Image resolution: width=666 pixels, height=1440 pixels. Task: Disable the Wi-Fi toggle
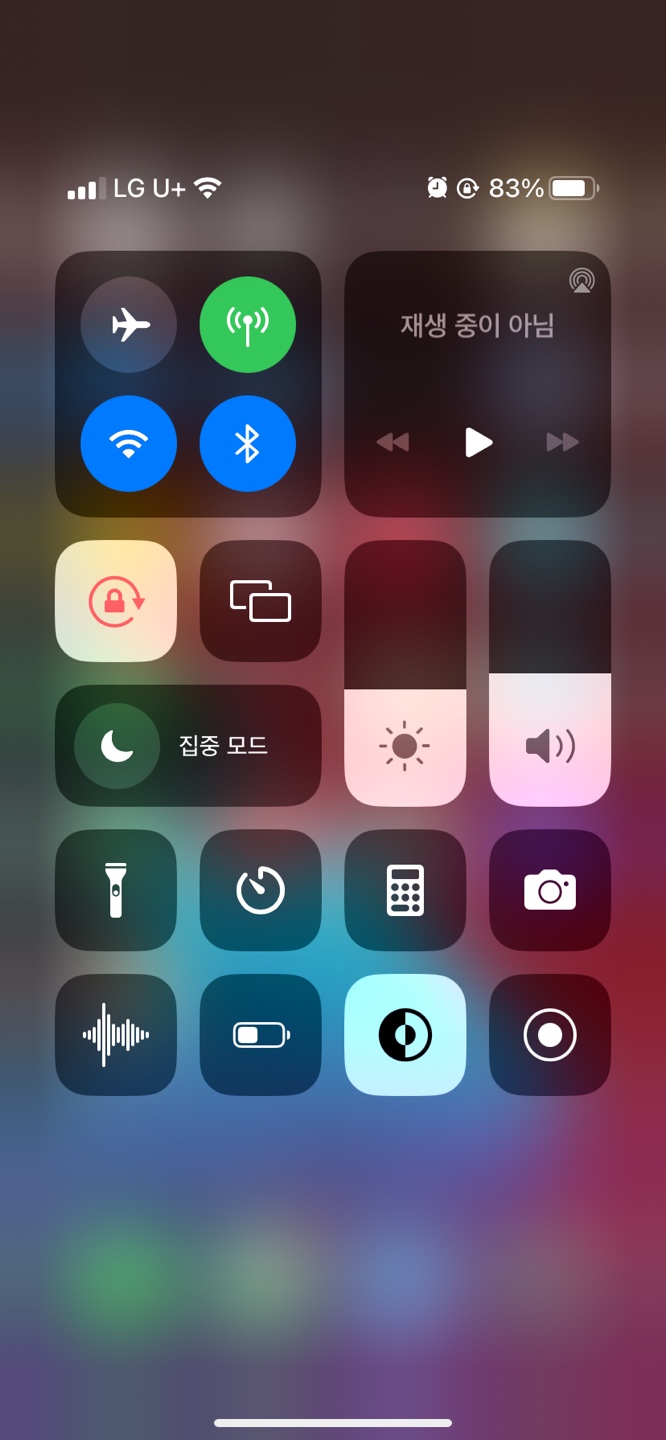(x=129, y=444)
